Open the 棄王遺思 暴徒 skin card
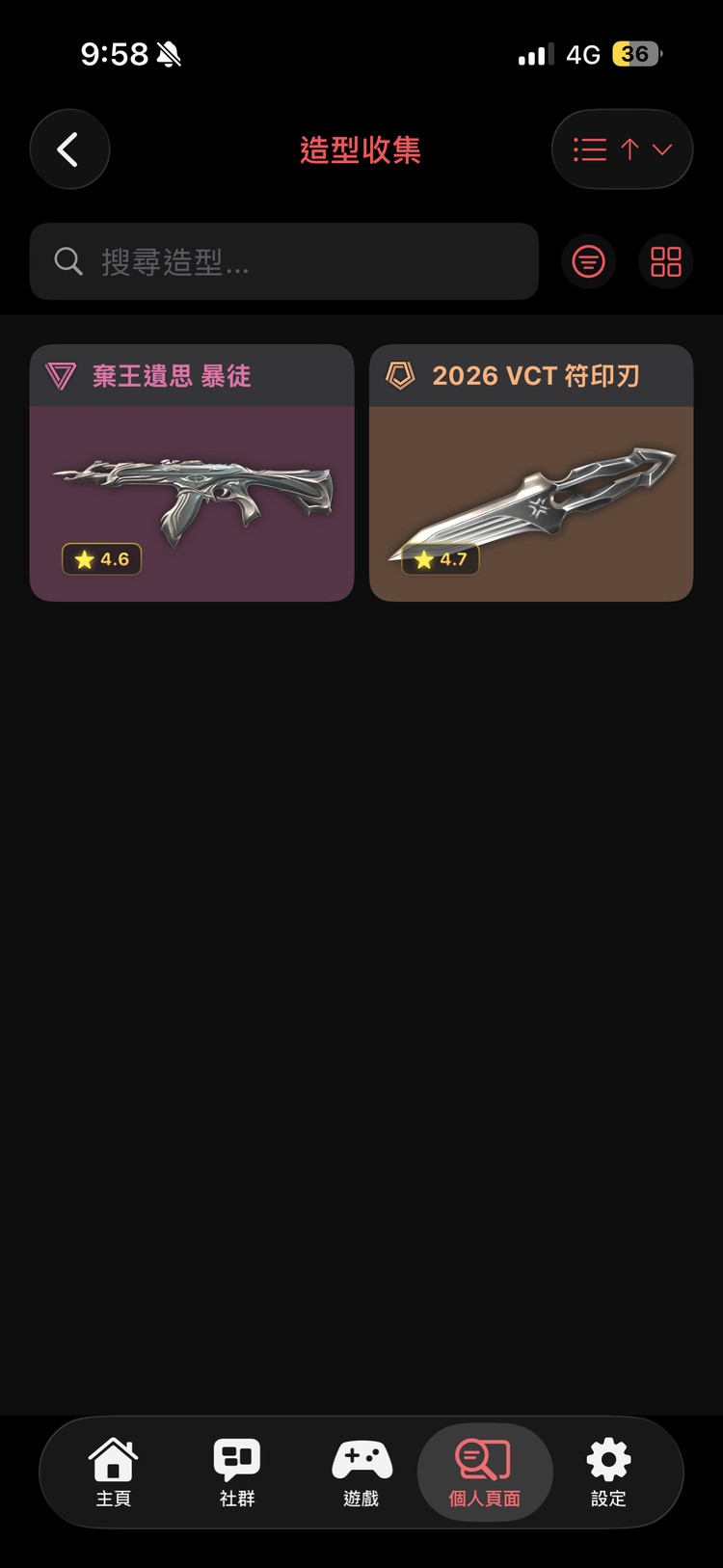This screenshot has width=723, height=1568. pos(192,473)
